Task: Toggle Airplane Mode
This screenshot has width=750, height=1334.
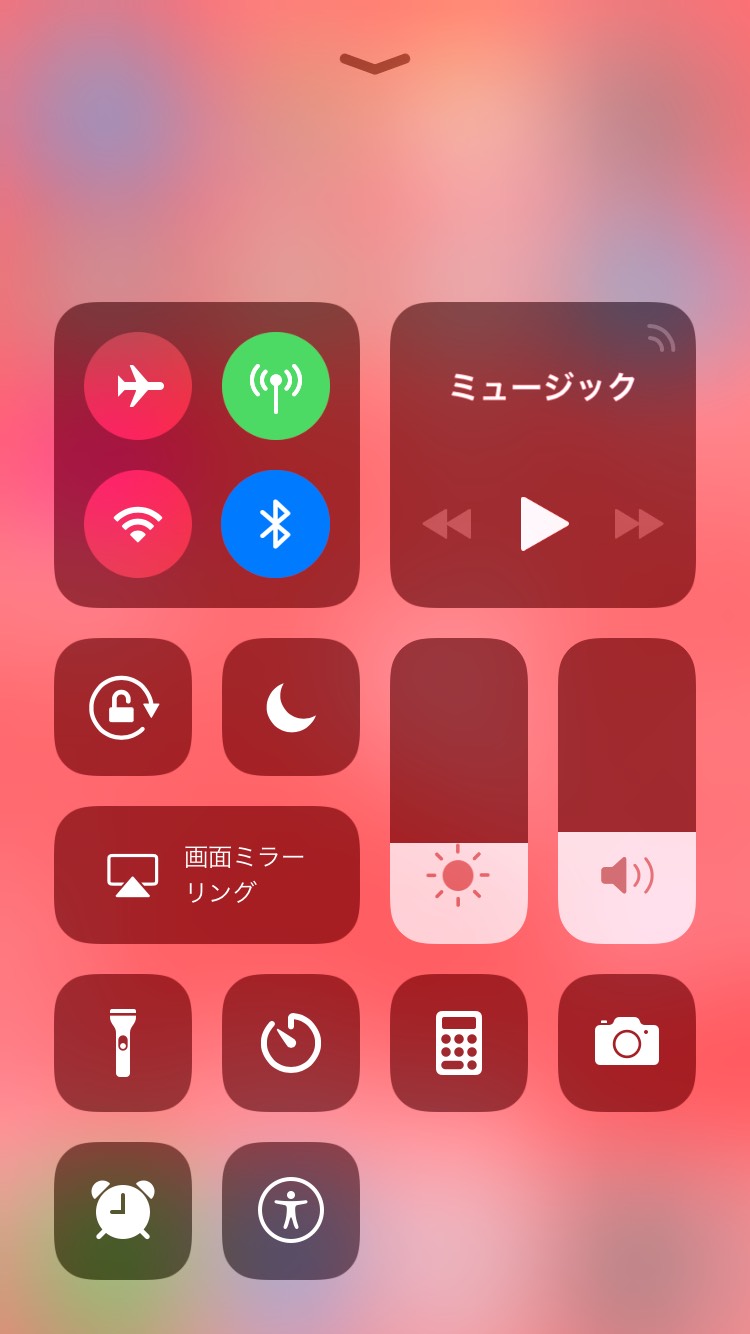Action: click(x=138, y=386)
